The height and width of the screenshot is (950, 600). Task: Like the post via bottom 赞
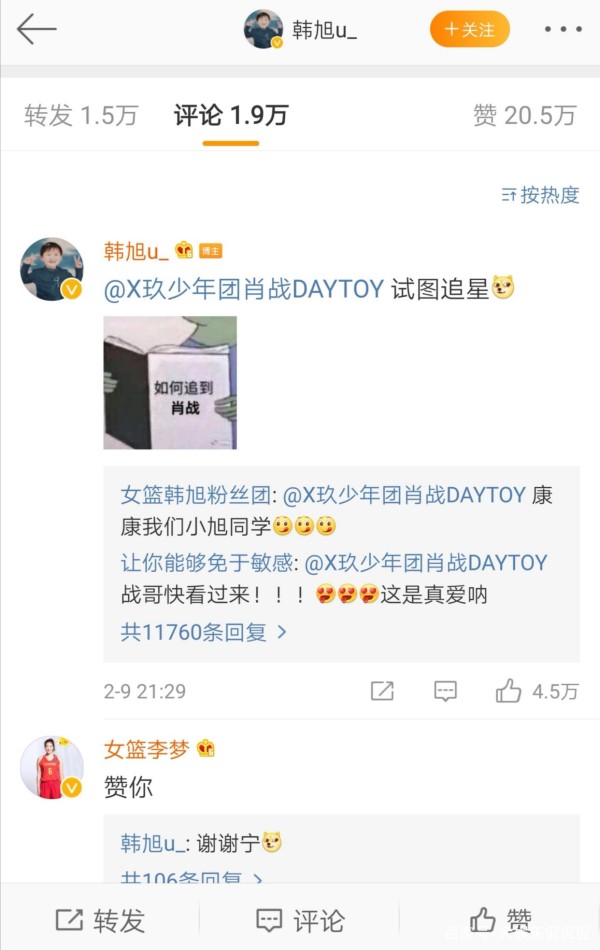click(500, 920)
